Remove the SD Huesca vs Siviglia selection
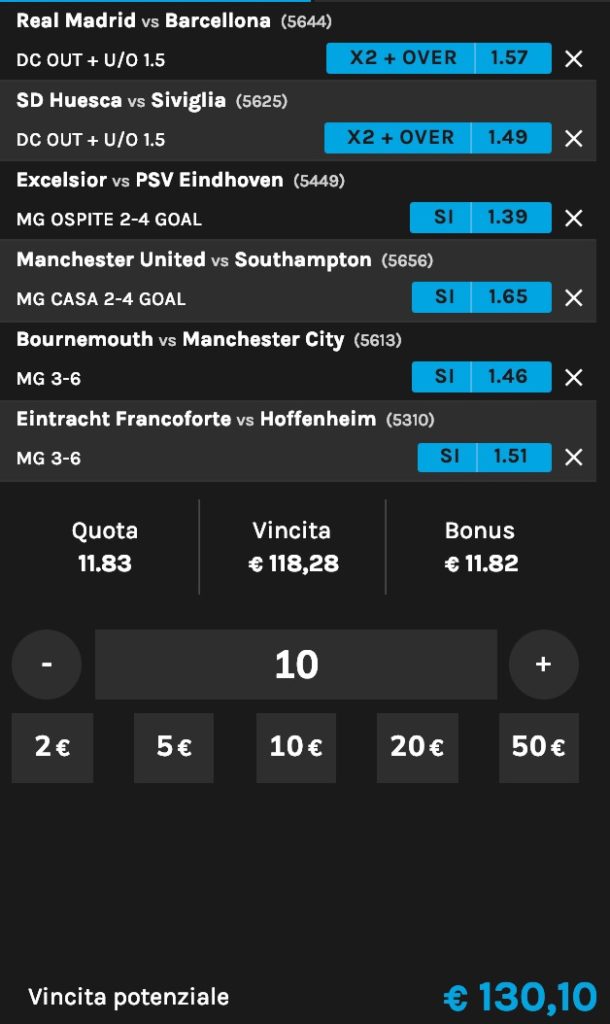Image resolution: width=610 pixels, height=1024 pixels. pos(573,138)
